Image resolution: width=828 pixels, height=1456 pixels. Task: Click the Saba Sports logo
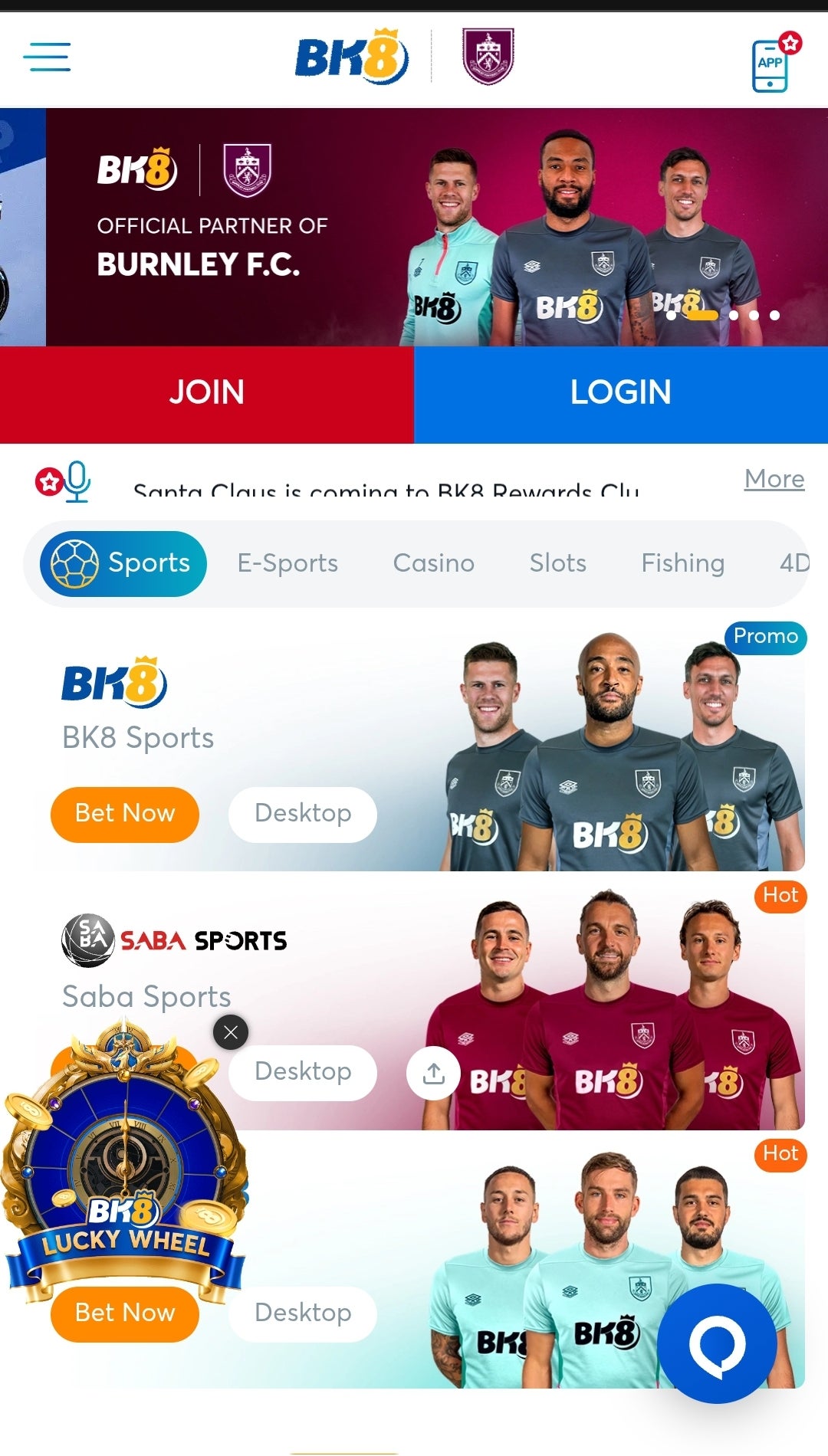172,940
